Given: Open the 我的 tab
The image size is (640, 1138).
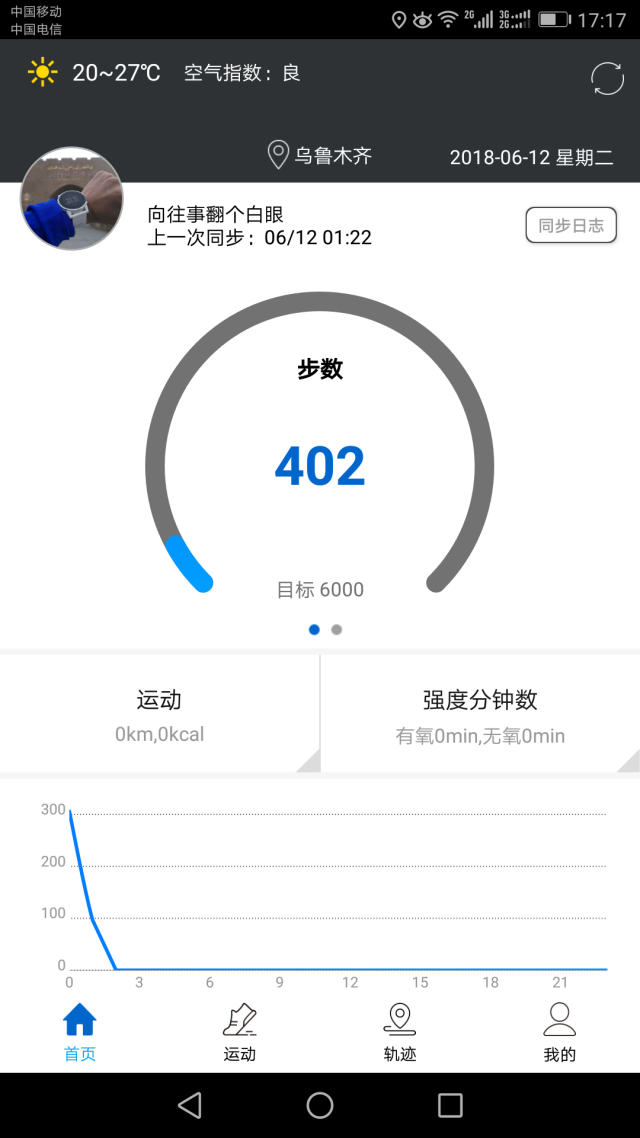Looking at the screenshot, I should [559, 1033].
